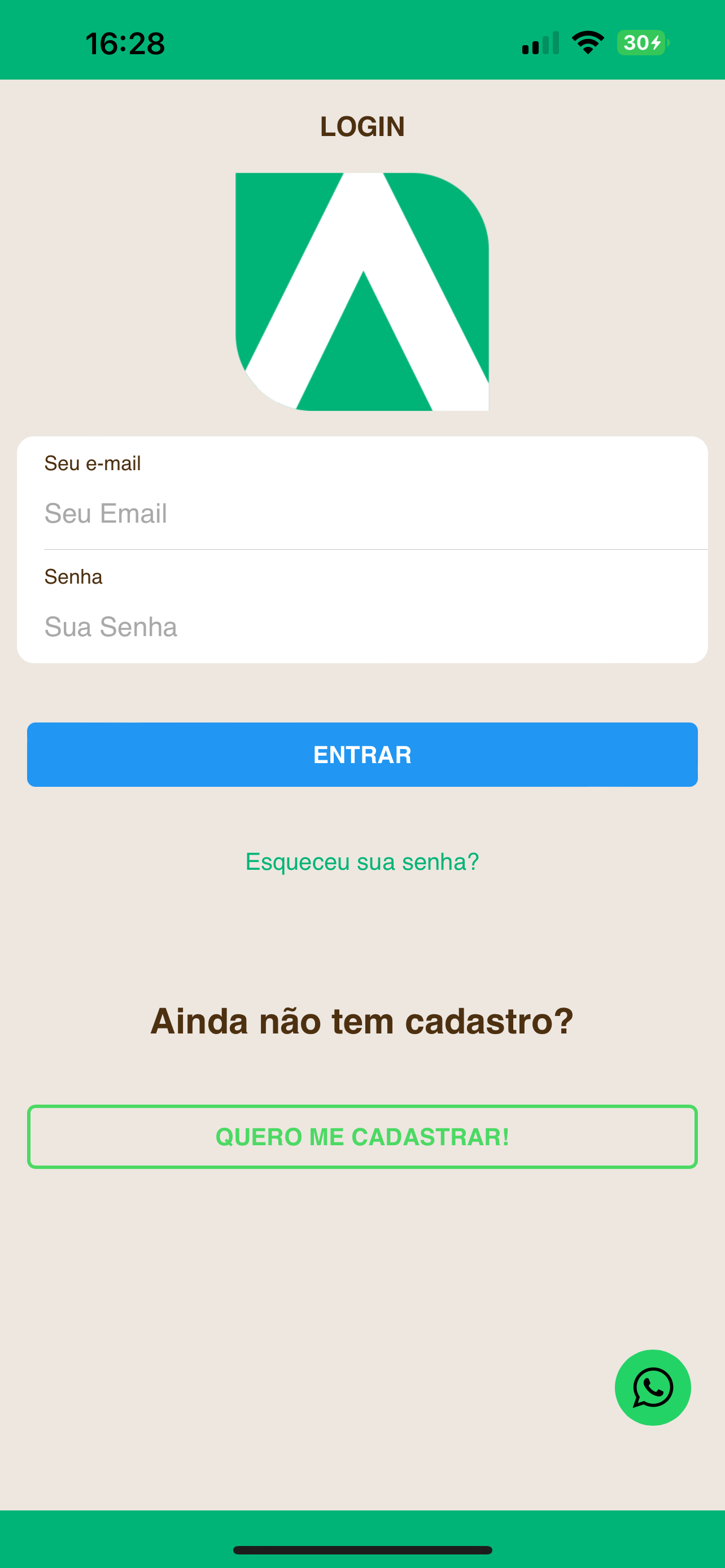The width and height of the screenshot is (725, 1568).
Task: Open WhatsApp support chat button
Action: point(653,1387)
